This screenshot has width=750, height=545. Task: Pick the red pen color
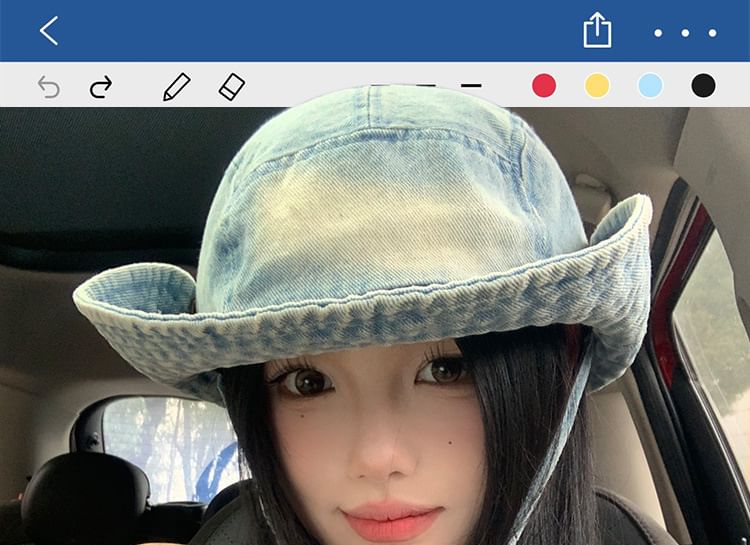(544, 86)
